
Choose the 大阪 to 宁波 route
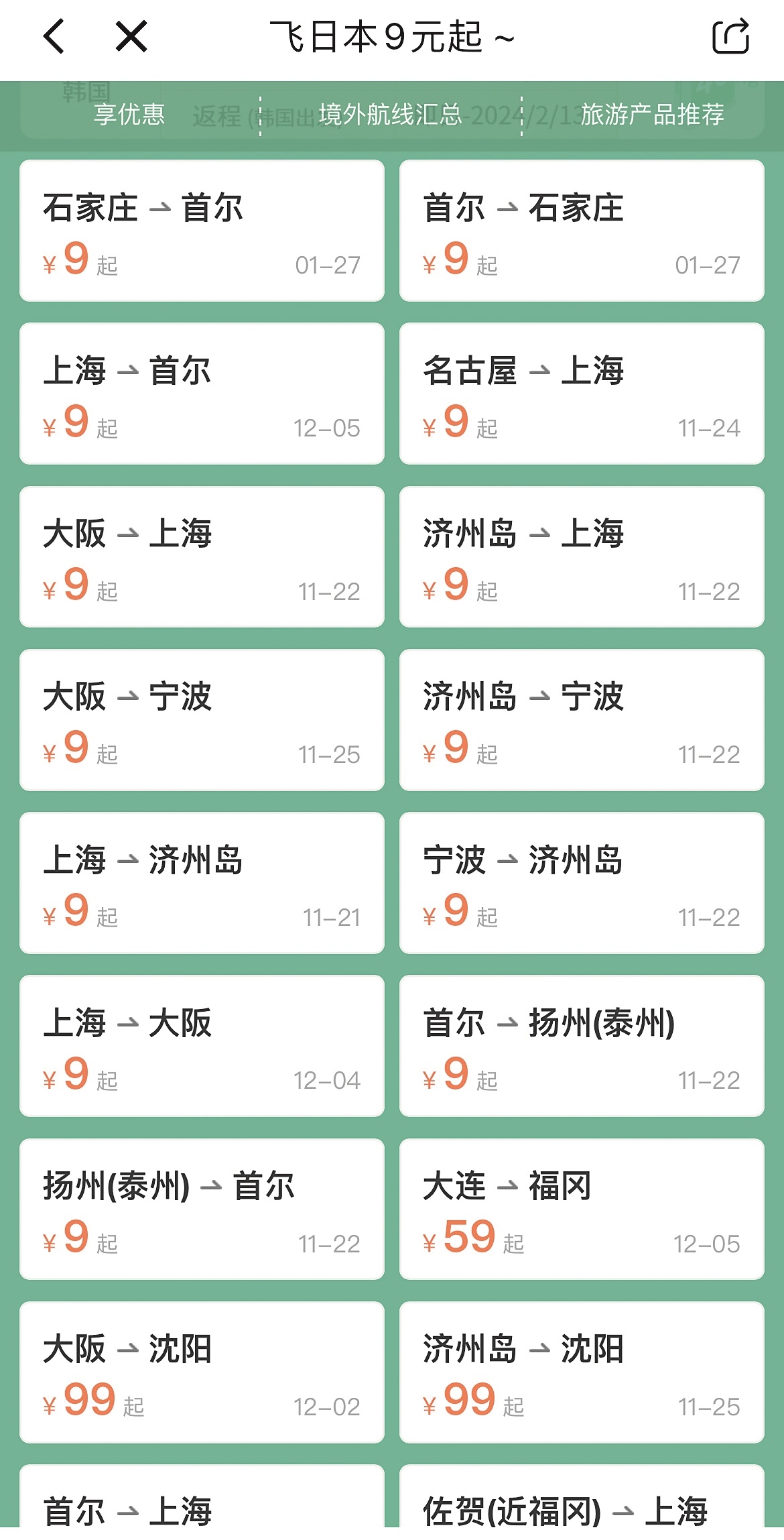pos(202,719)
